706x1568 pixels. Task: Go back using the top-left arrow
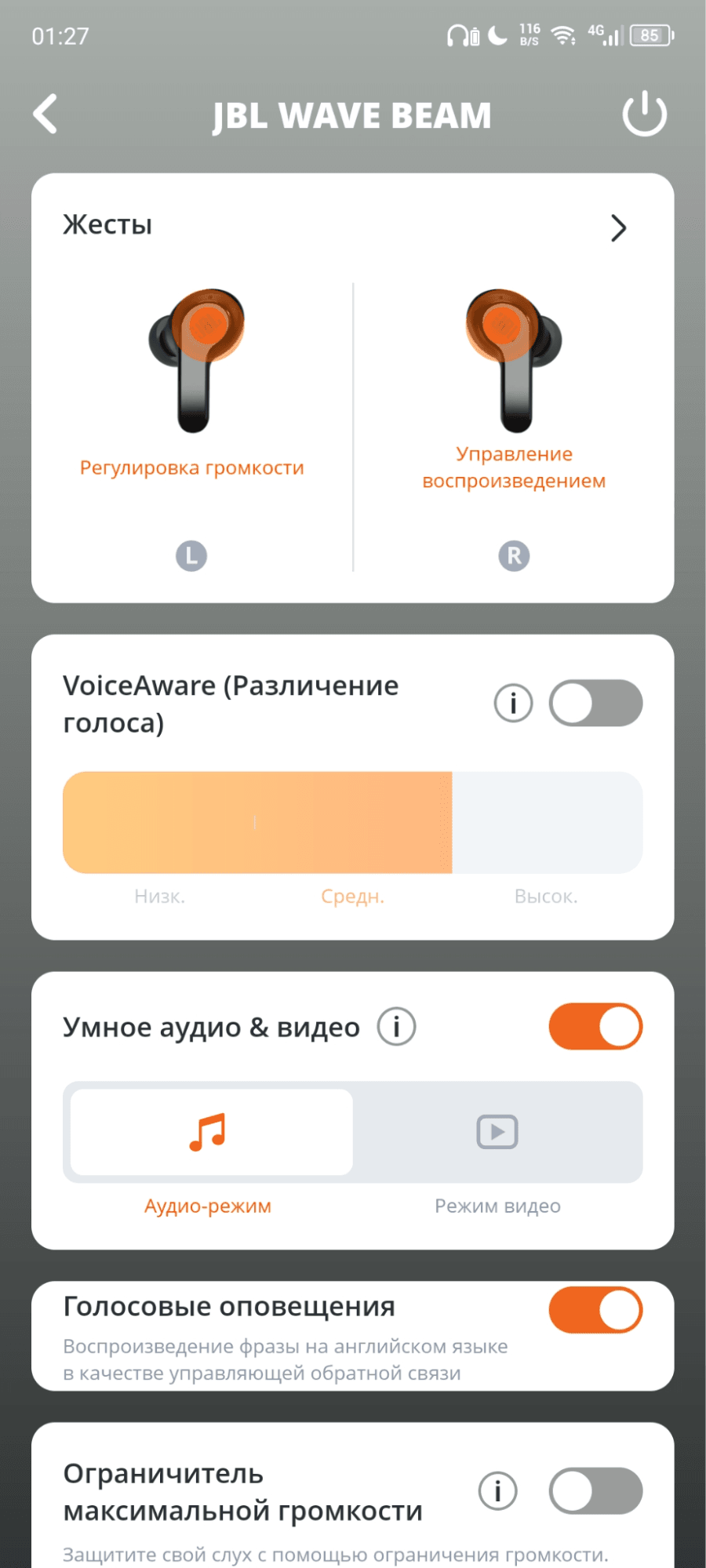point(45,115)
